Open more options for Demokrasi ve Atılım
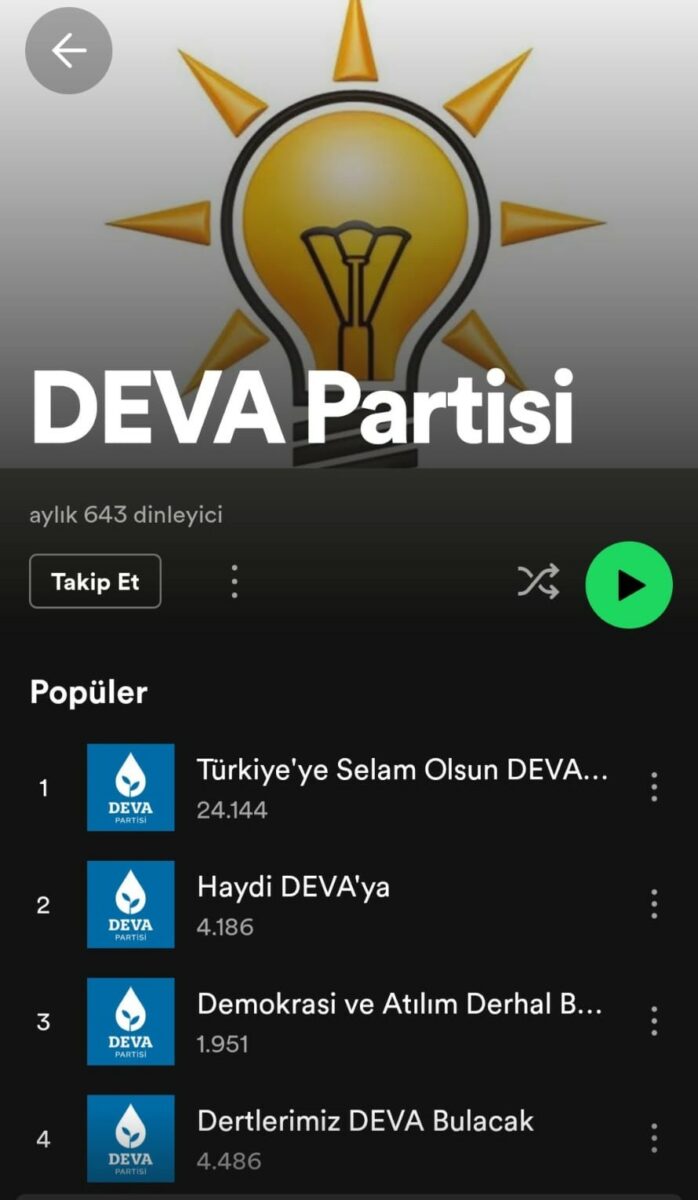This screenshot has width=698, height=1200. [x=654, y=1021]
